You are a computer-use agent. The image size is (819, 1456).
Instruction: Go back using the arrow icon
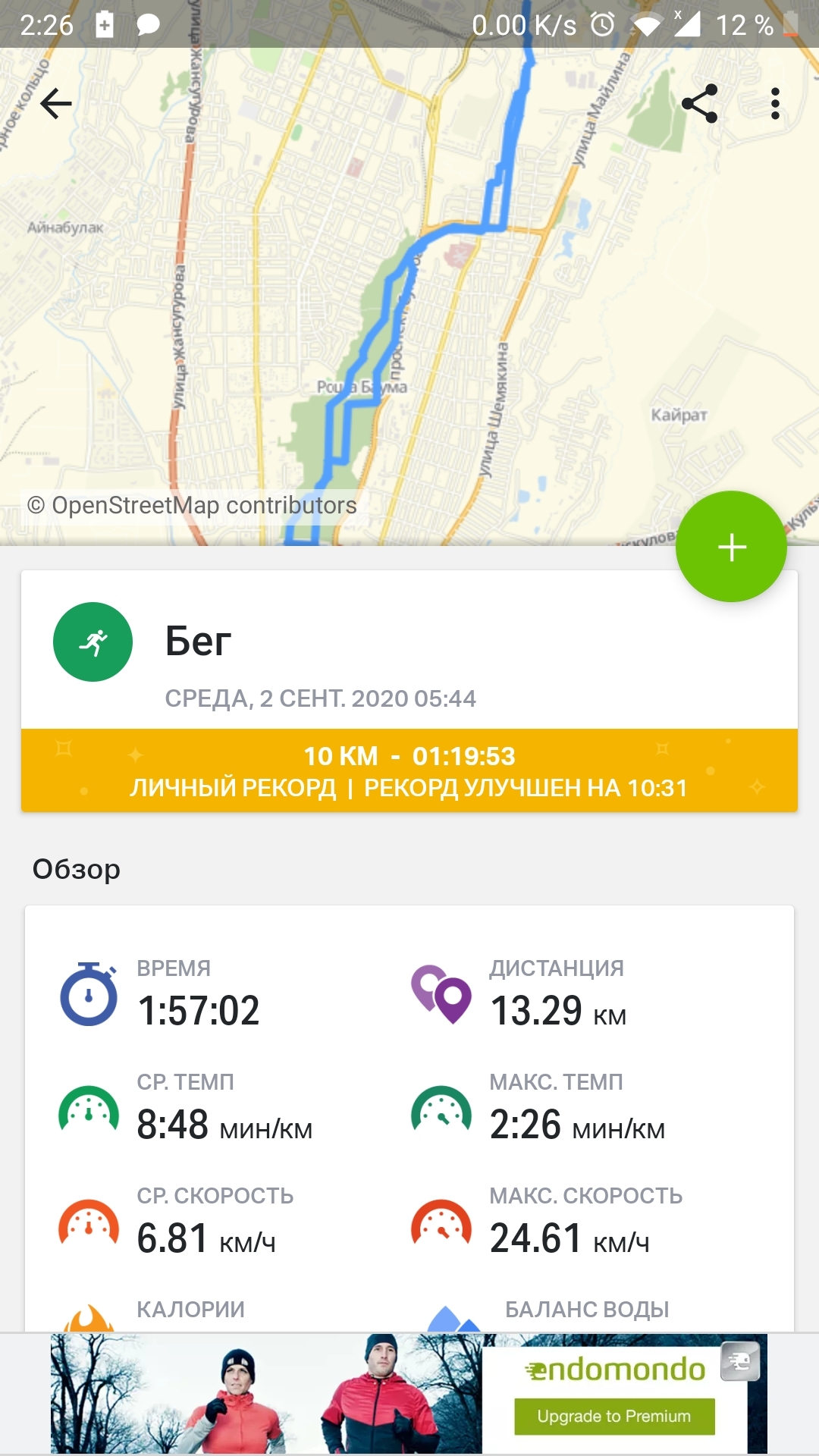[55, 104]
